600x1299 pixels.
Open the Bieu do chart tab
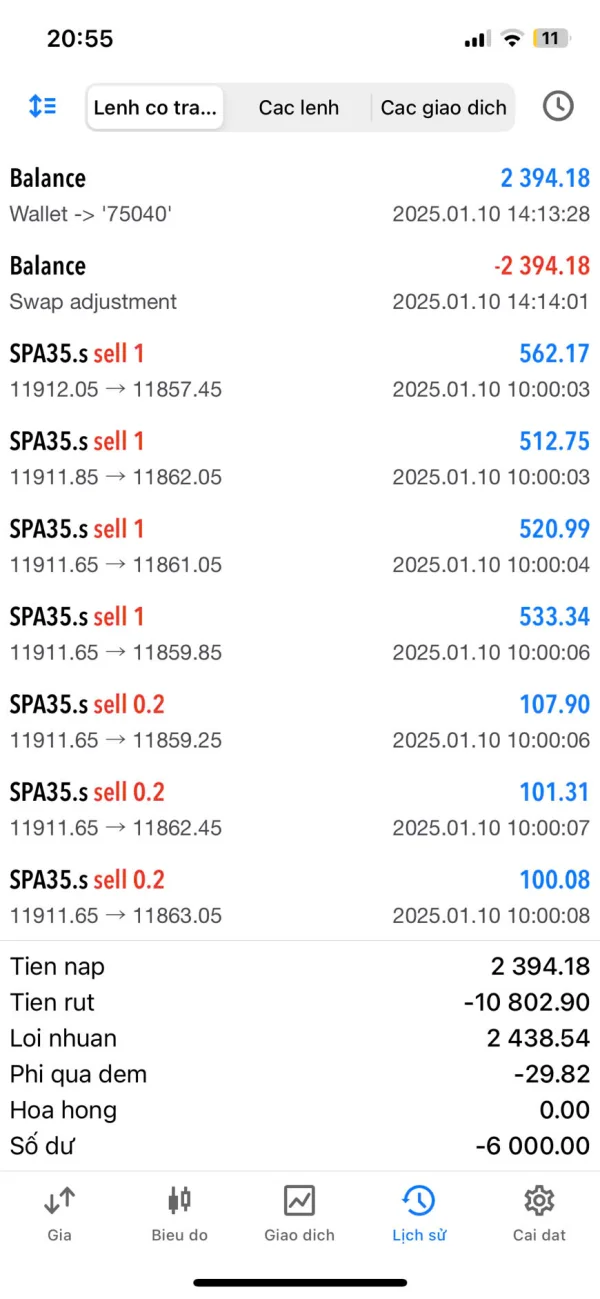179,1212
